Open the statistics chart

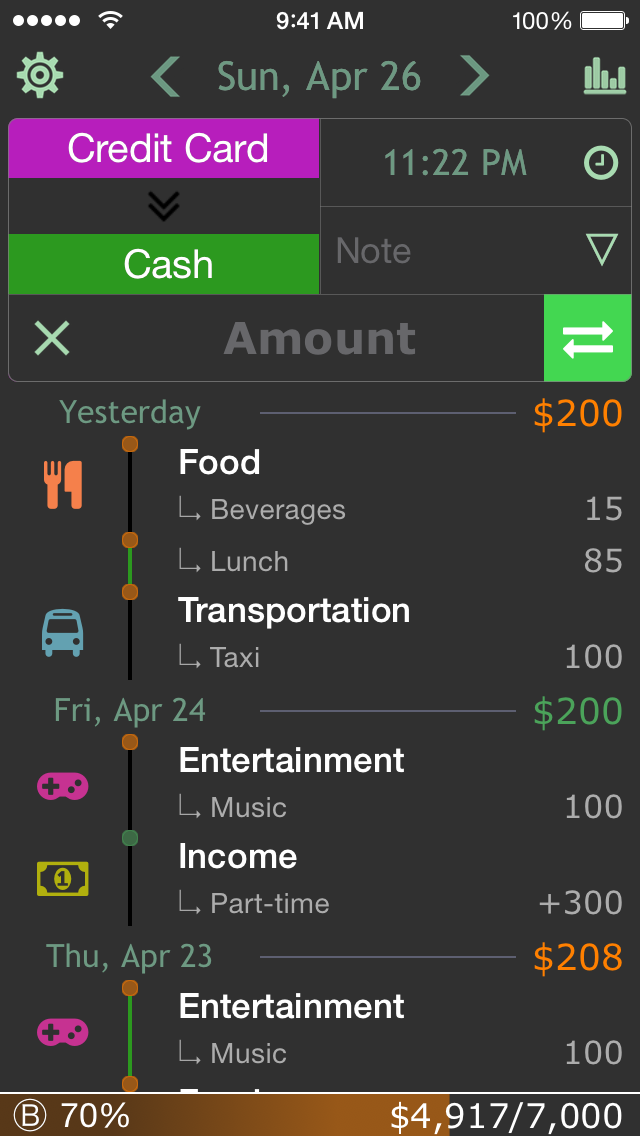(x=604, y=77)
